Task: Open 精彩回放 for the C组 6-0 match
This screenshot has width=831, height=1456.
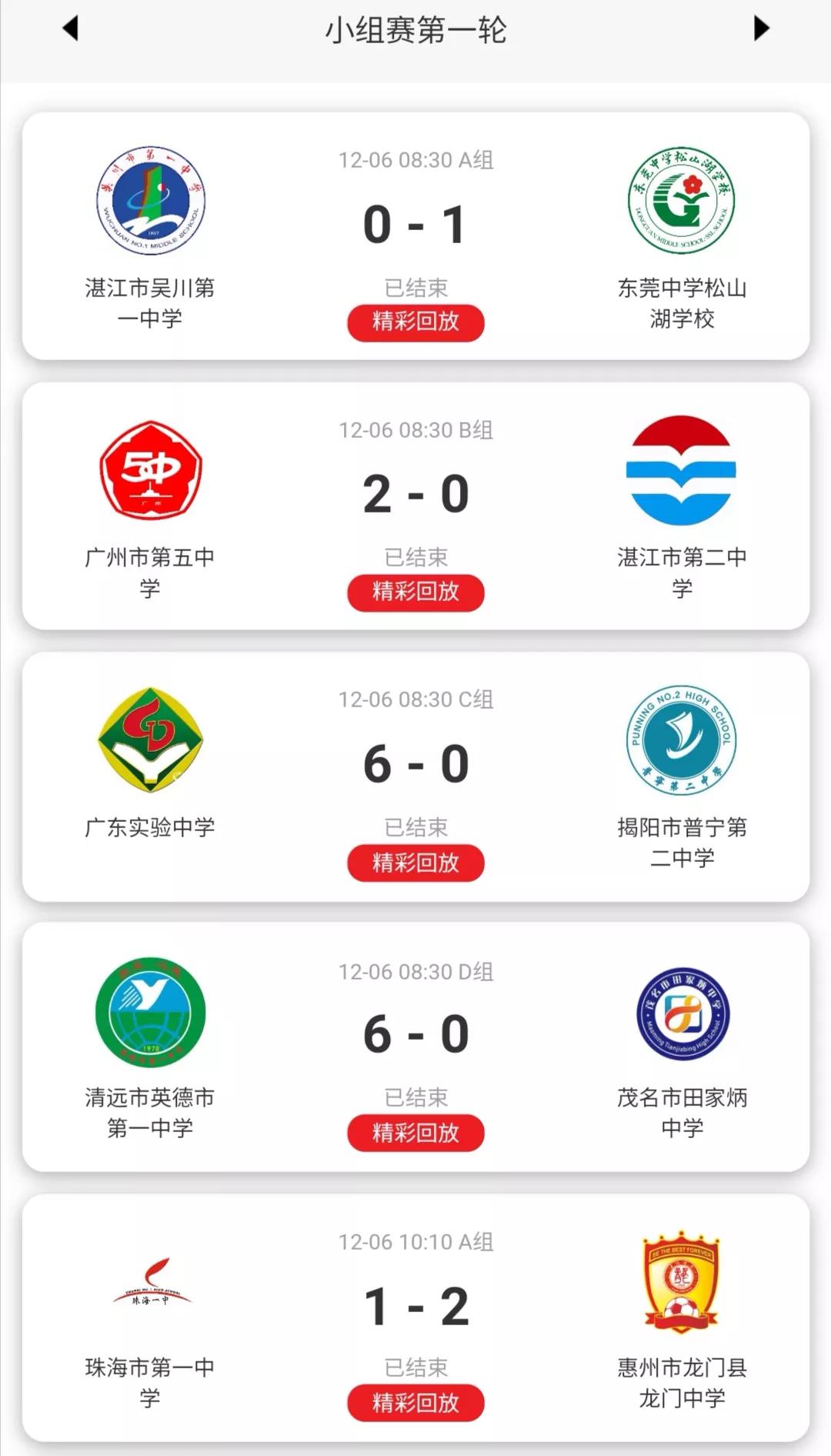Action: coord(415,862)
